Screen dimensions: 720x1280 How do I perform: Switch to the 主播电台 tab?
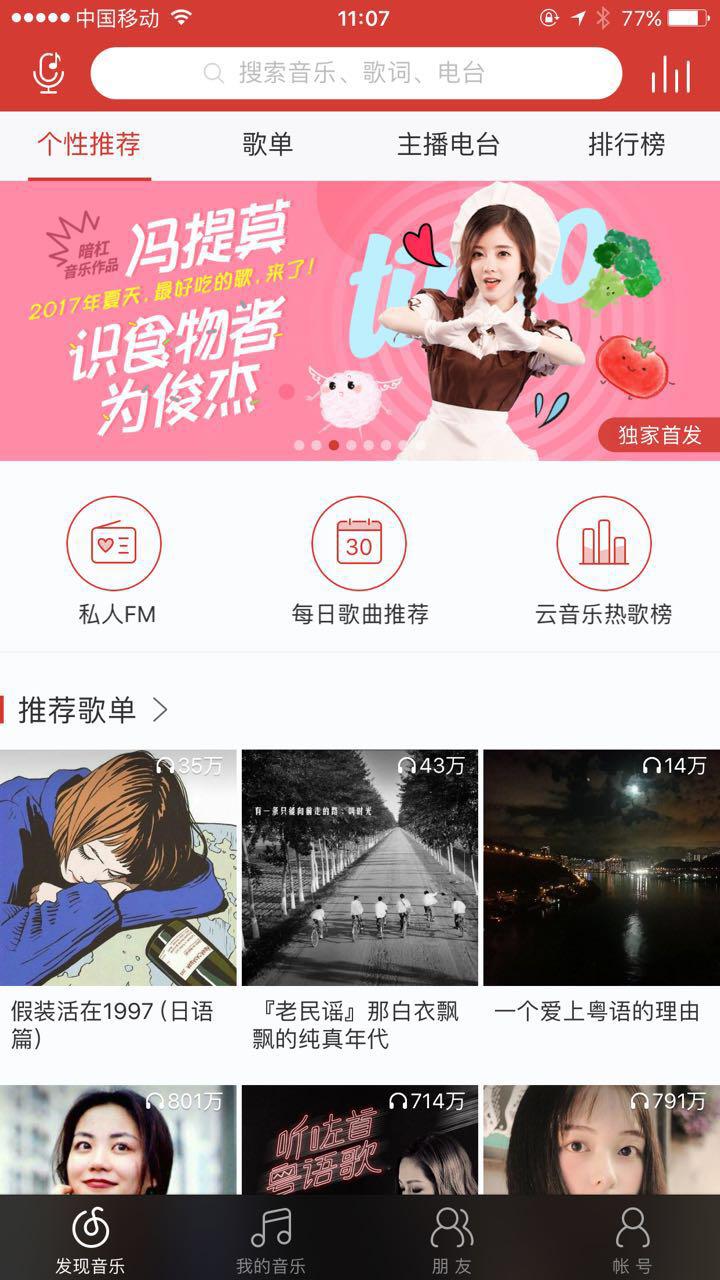click(x=448, y=145)
